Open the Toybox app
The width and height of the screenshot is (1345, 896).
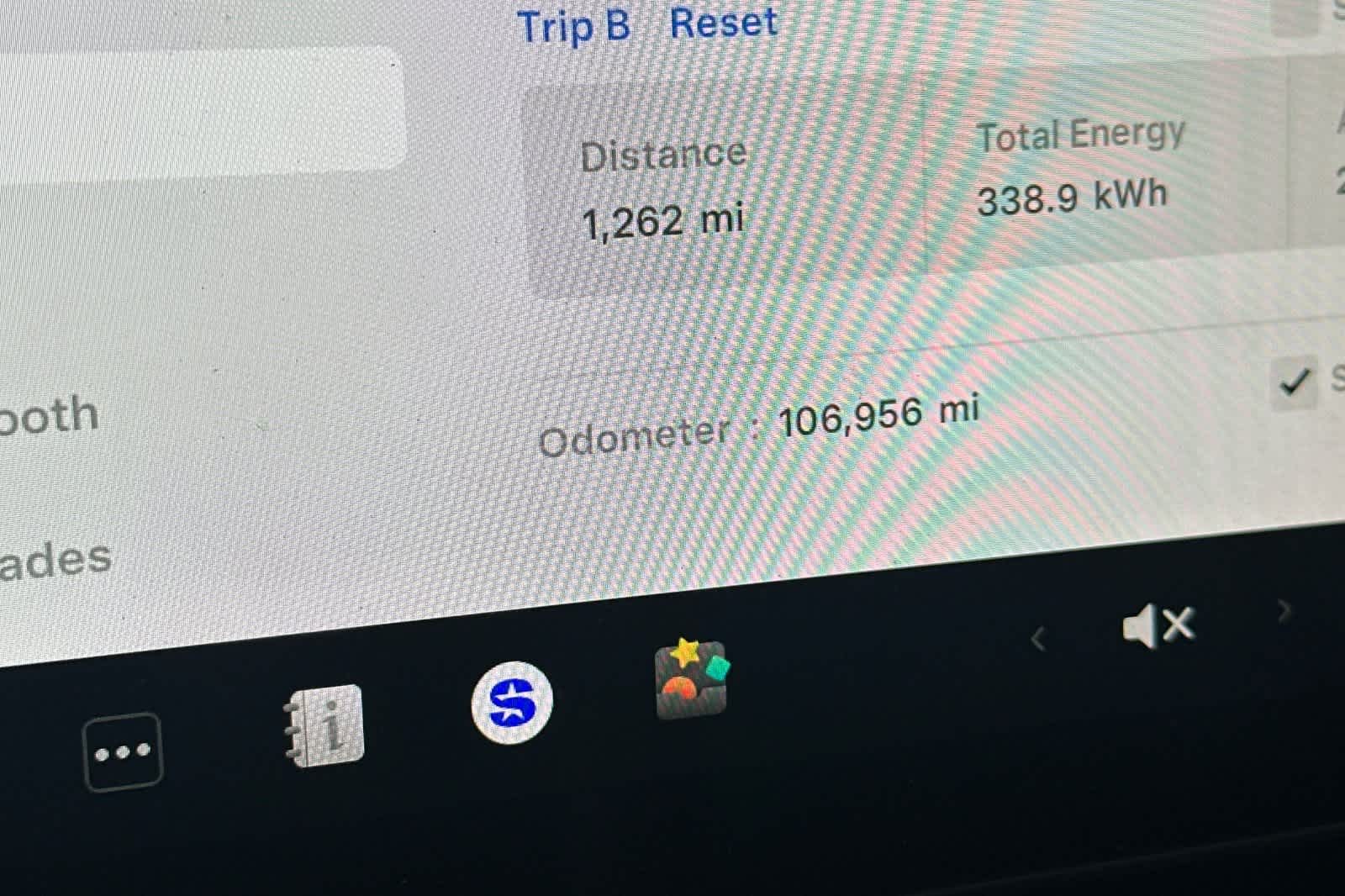tap(691, 680)
